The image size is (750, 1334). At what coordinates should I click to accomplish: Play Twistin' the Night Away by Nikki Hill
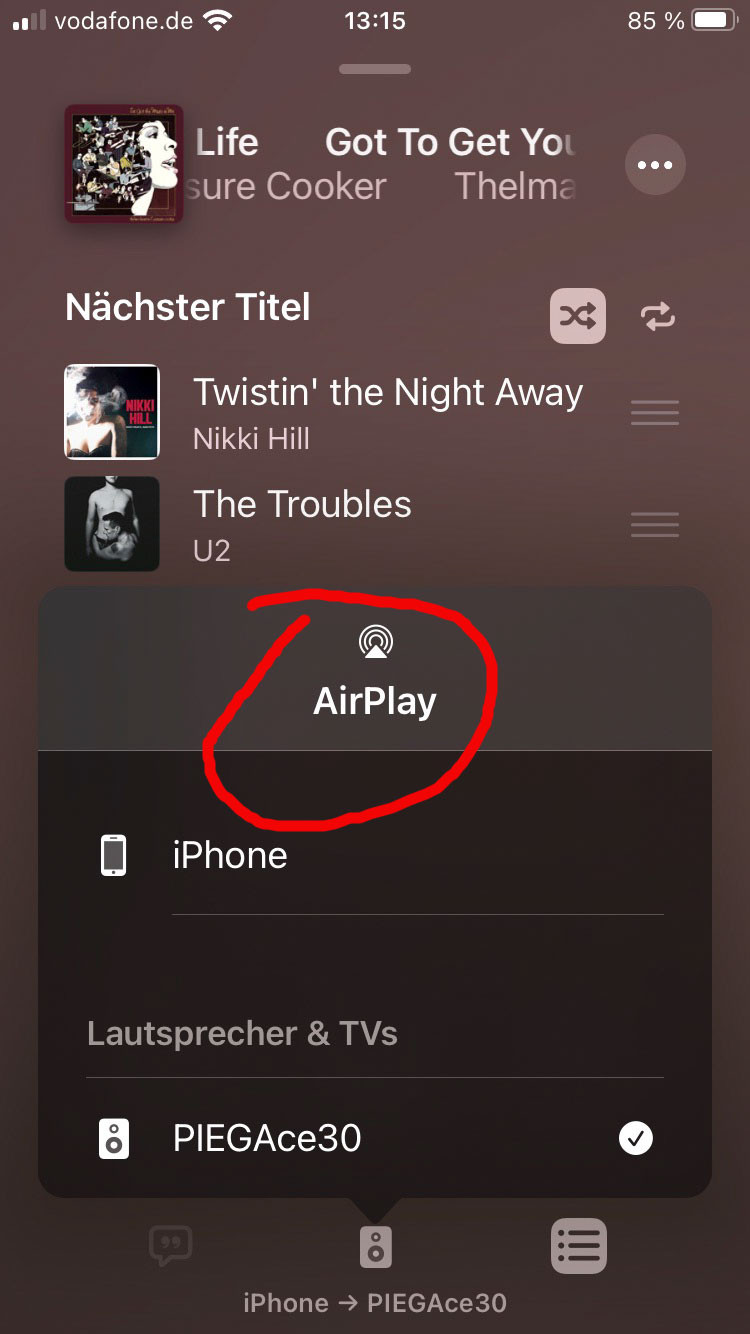[x=387, y=411]
